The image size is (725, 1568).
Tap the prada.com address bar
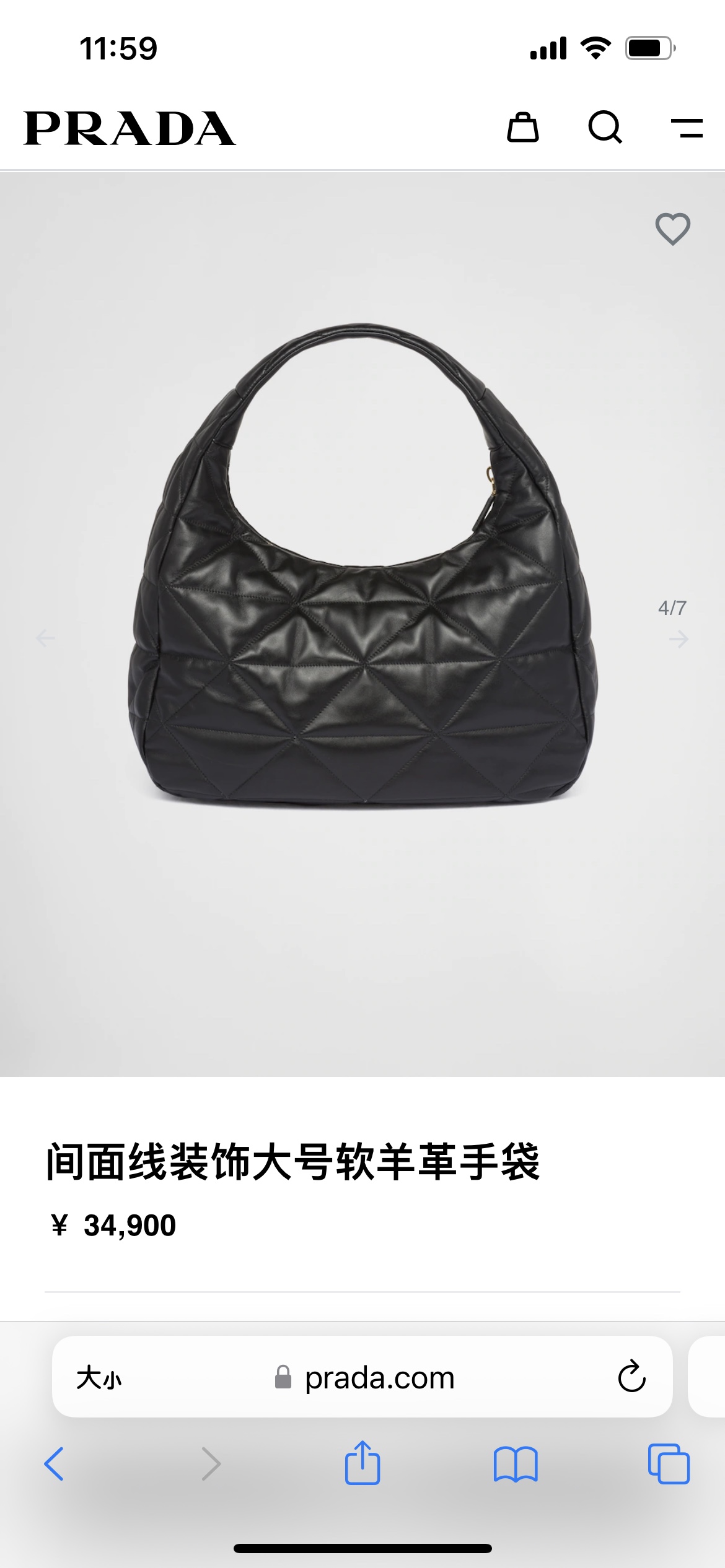click(379, 1379)
